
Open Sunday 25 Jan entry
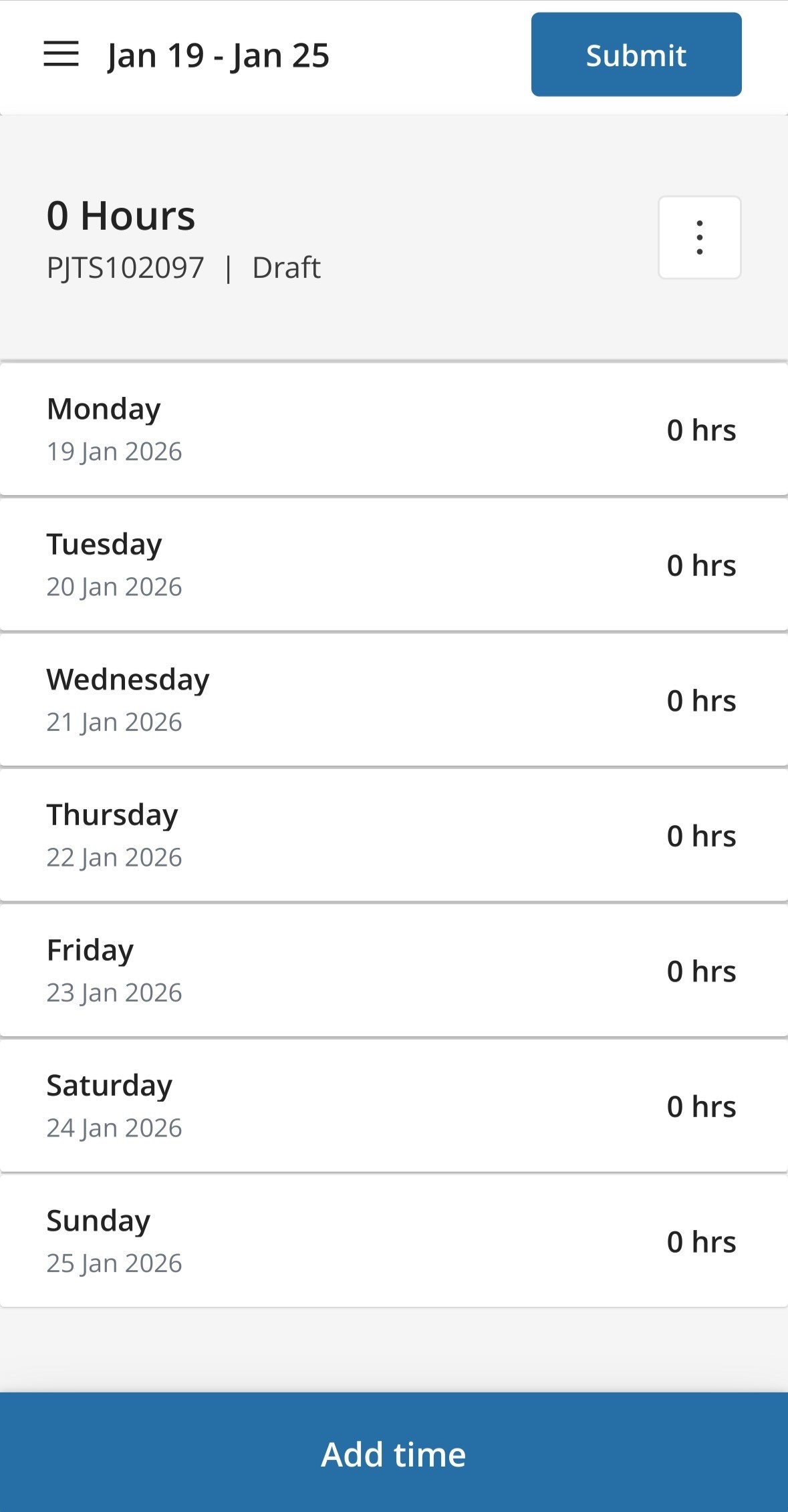point(394,1241)
